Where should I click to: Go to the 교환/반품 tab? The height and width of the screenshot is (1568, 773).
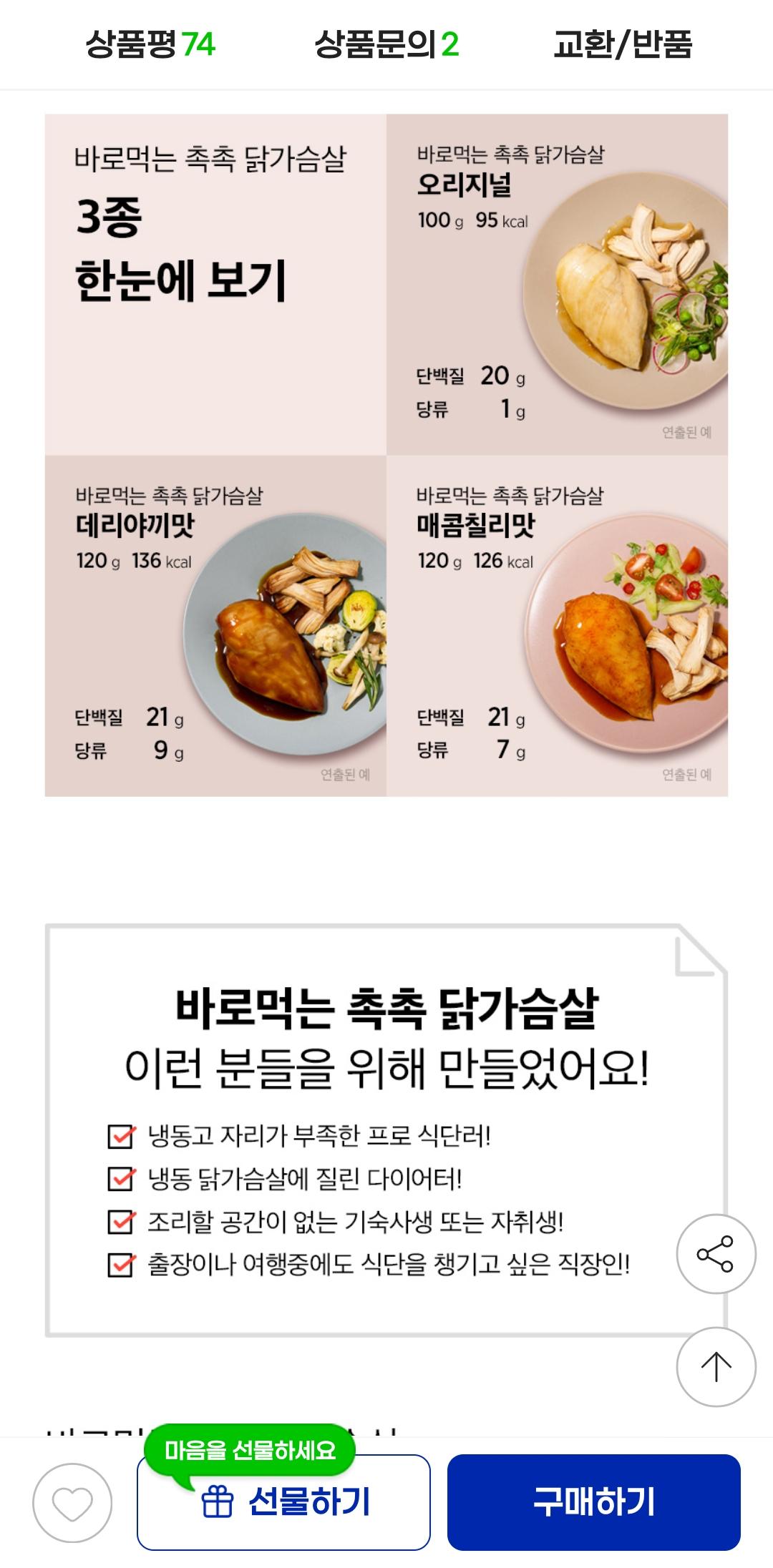click(x=623, y=44)
